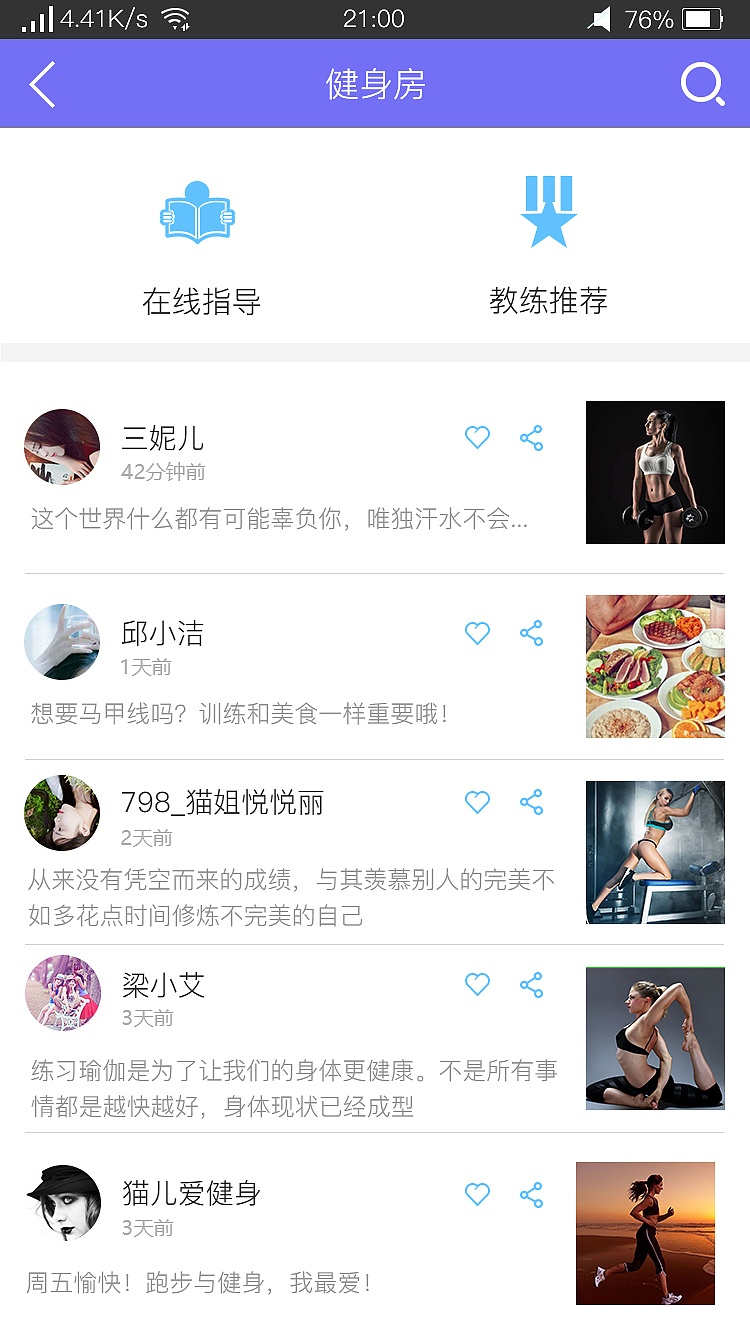View 邱小洁's food photo
This screenshot has width=750, height=1334.
[x=655, y=665]
